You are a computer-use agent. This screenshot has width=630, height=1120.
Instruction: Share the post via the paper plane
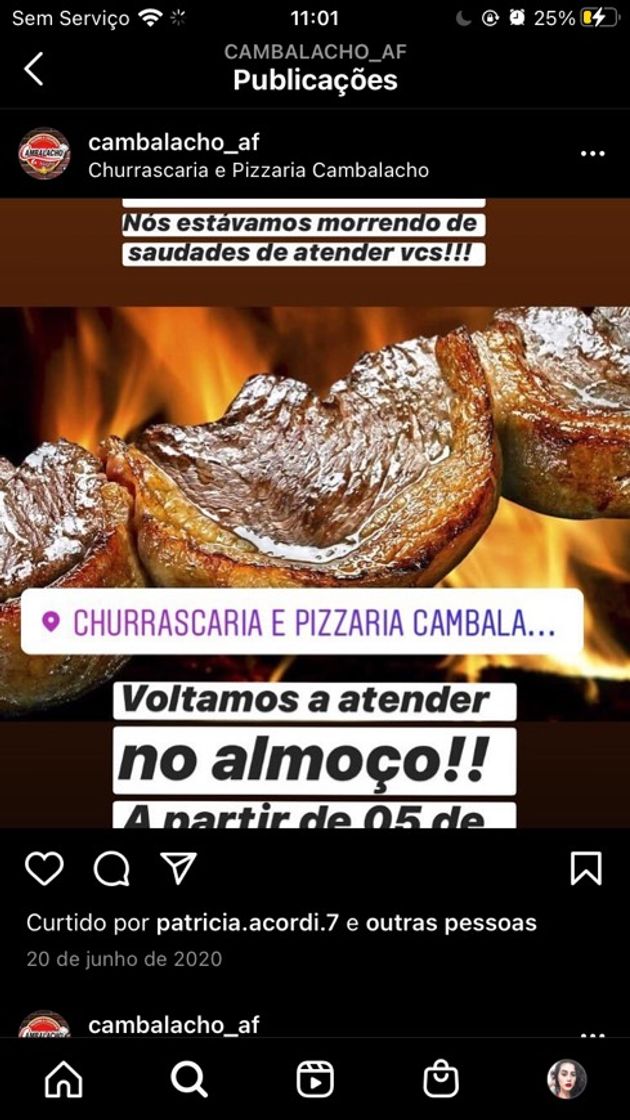179,868
